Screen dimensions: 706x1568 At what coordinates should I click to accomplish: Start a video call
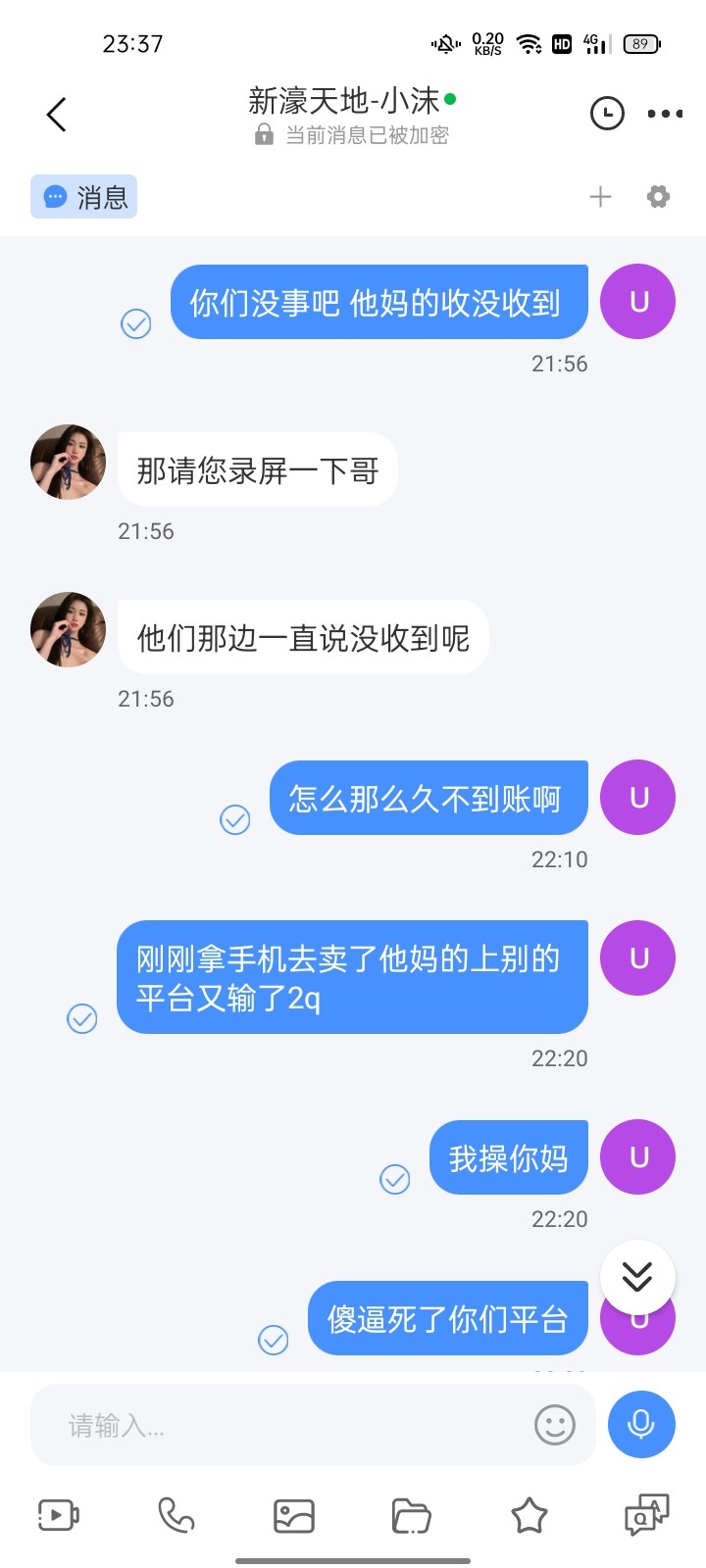[x=58, y=1516]
